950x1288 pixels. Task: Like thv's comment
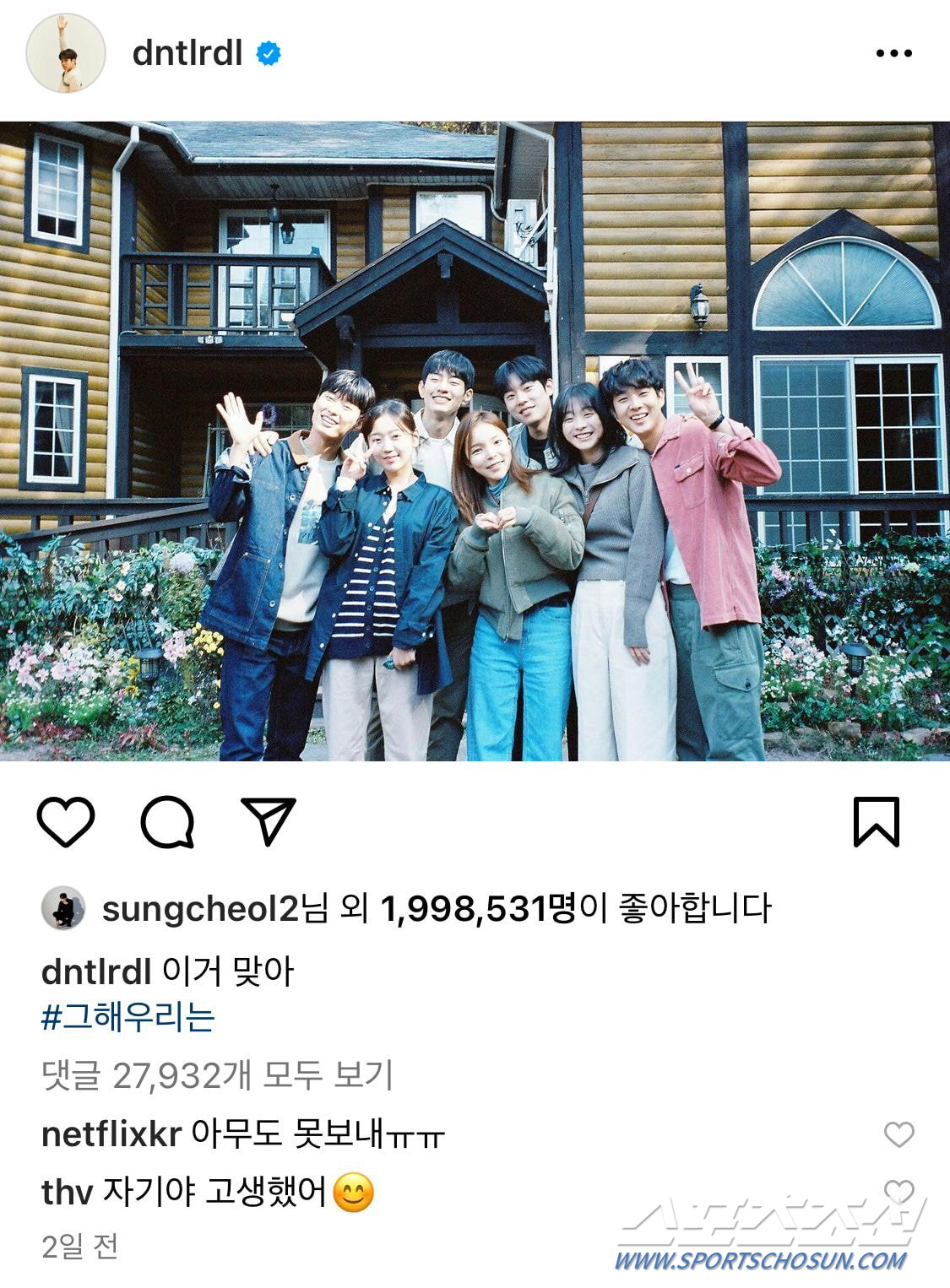[x=899, y=1191]
